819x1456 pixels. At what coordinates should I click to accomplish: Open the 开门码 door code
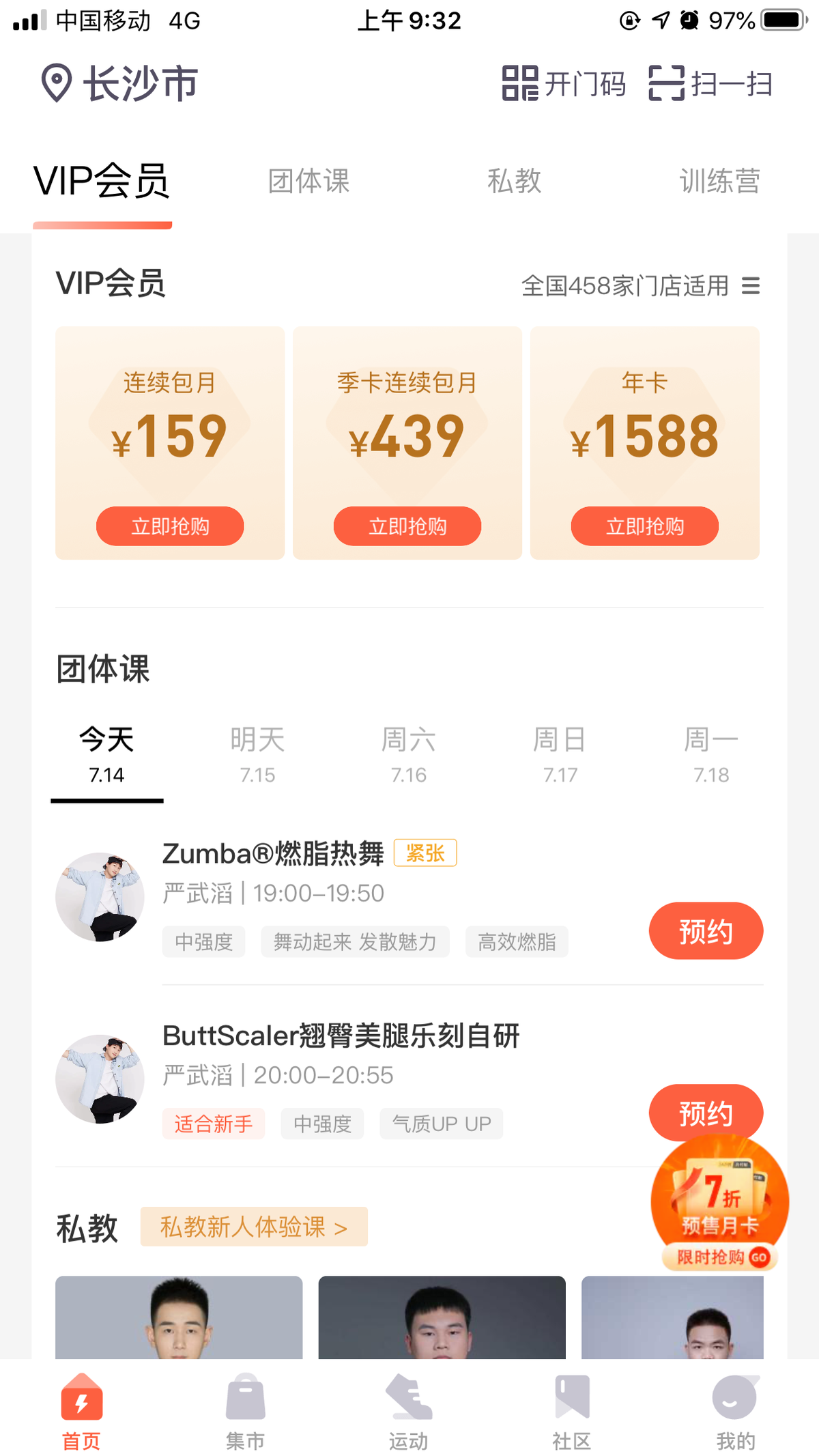(x=564, y=83)
